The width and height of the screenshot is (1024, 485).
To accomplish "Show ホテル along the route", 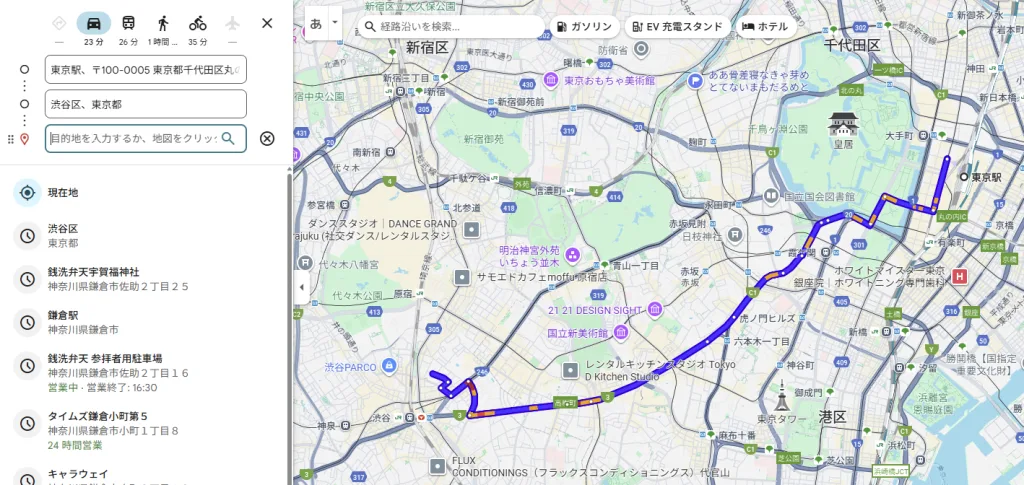I will [765, 26].
